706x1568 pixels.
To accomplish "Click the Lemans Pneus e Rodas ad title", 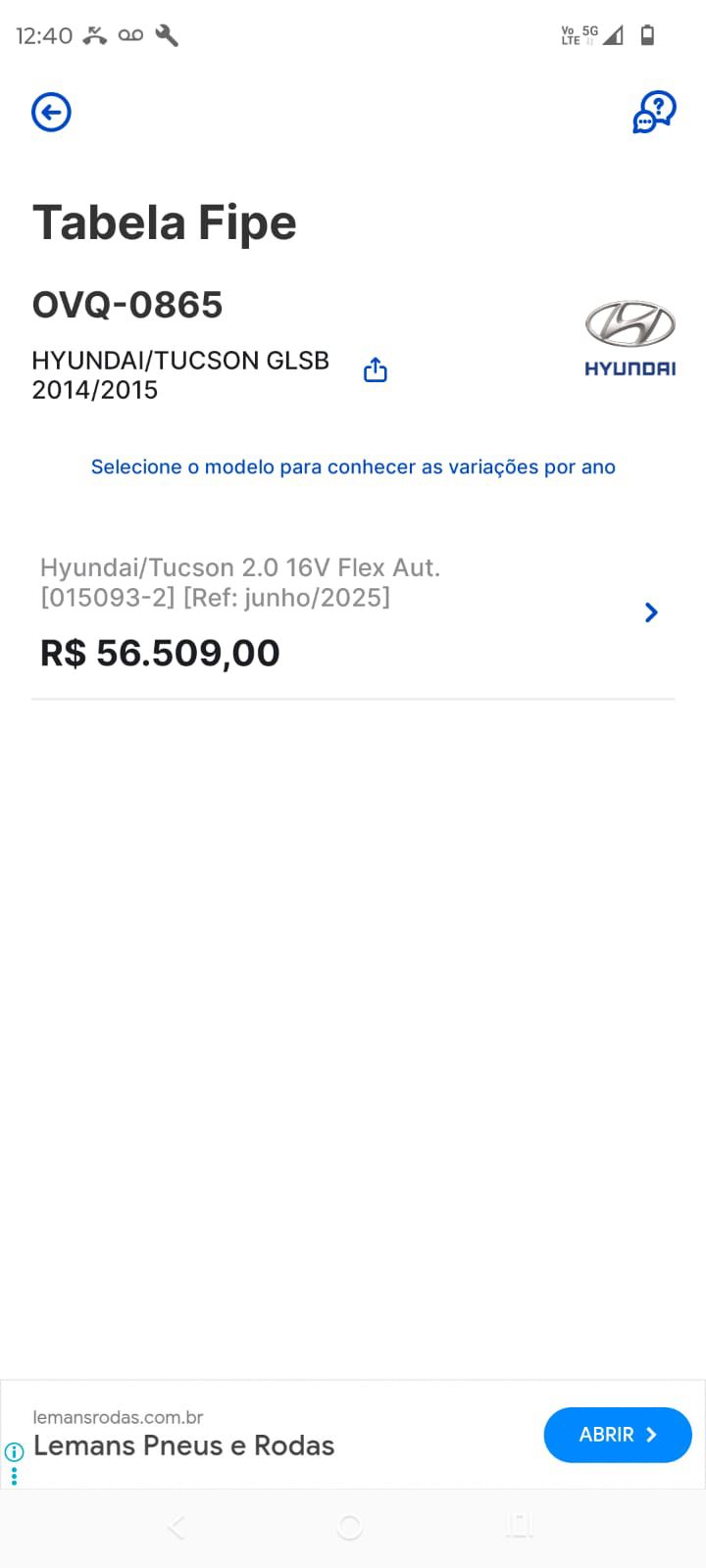I will 183,1445.
